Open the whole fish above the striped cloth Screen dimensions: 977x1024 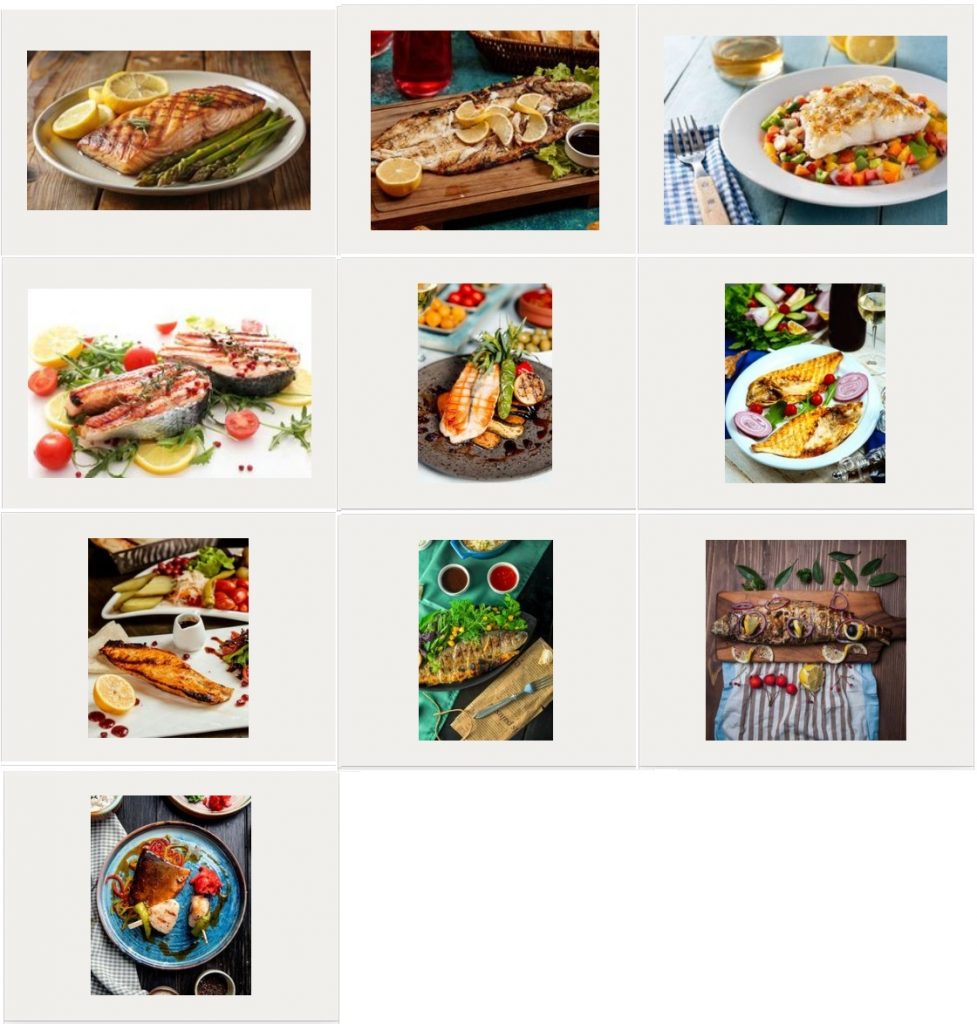coord(805,640)
